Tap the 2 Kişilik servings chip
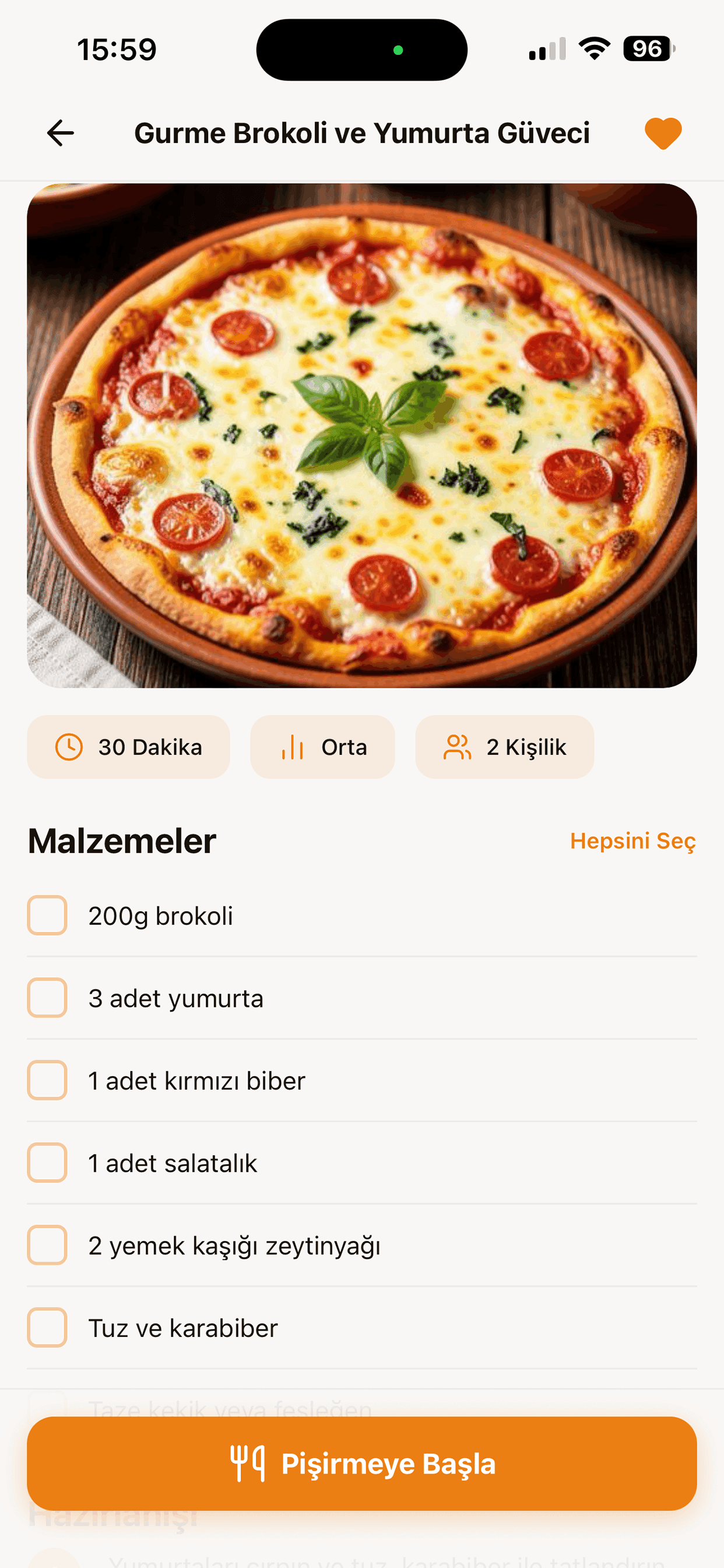The height and width of the screenshot is (1568, 724). click(x=505, y=747)
